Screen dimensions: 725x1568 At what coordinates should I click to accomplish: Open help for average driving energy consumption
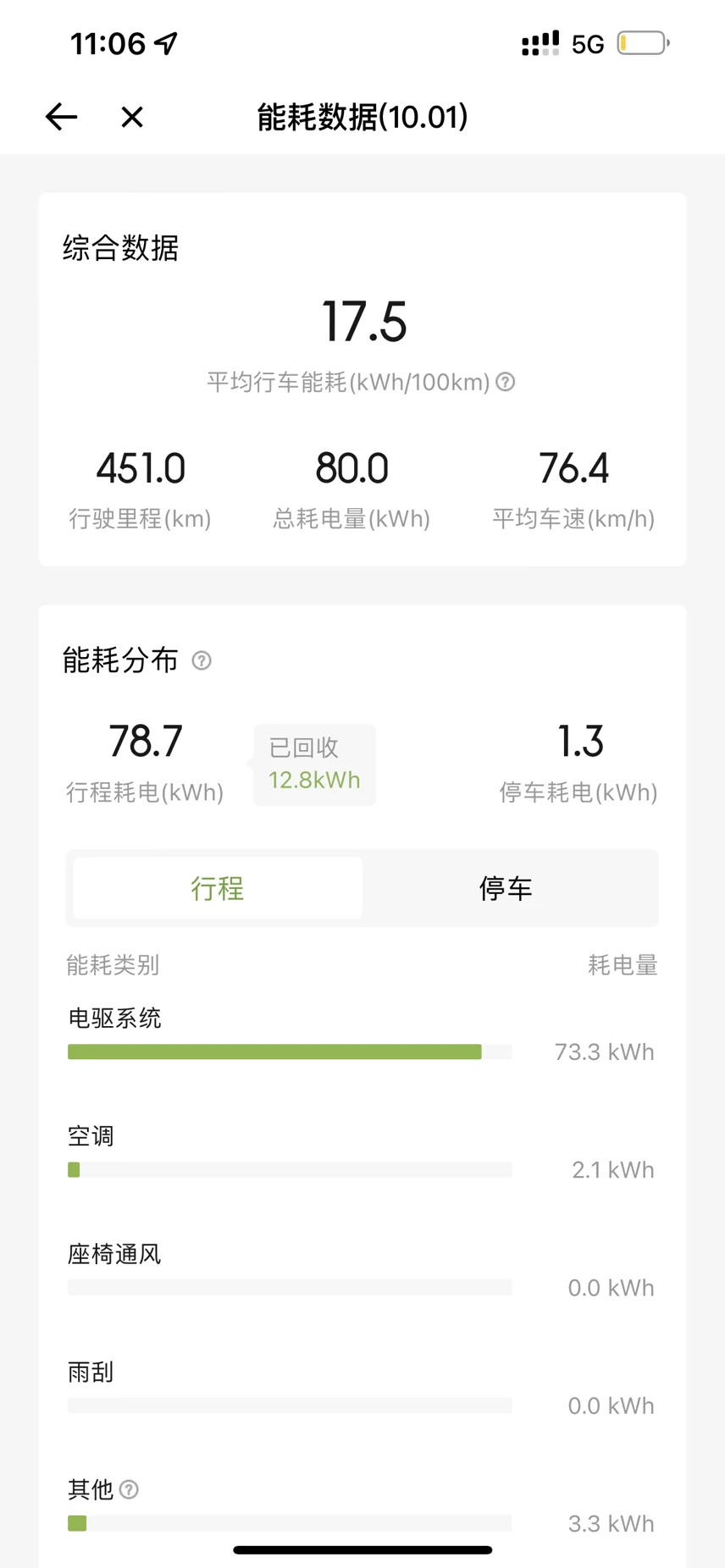click(506, 382)
